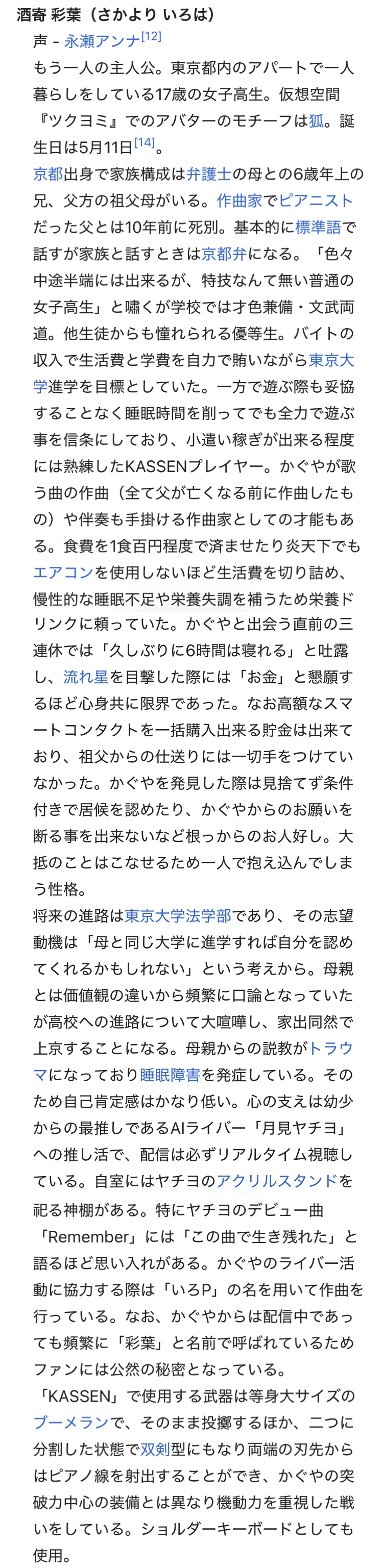383x1568 pixels.
Task: Follow the トラウマ link
Action: [331, 1048]
